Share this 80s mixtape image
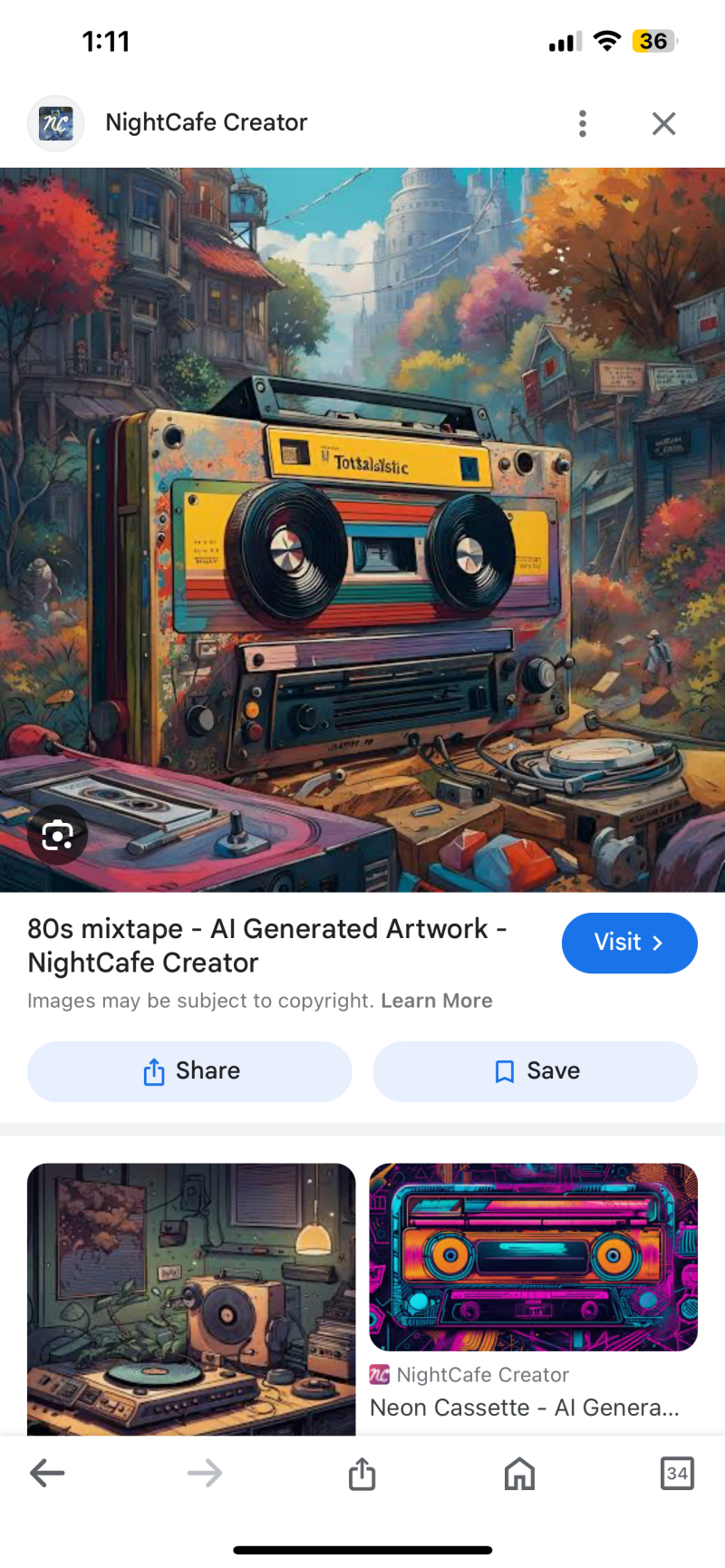This screenshot has width=725, height=1568. (x=189, y=1071)
